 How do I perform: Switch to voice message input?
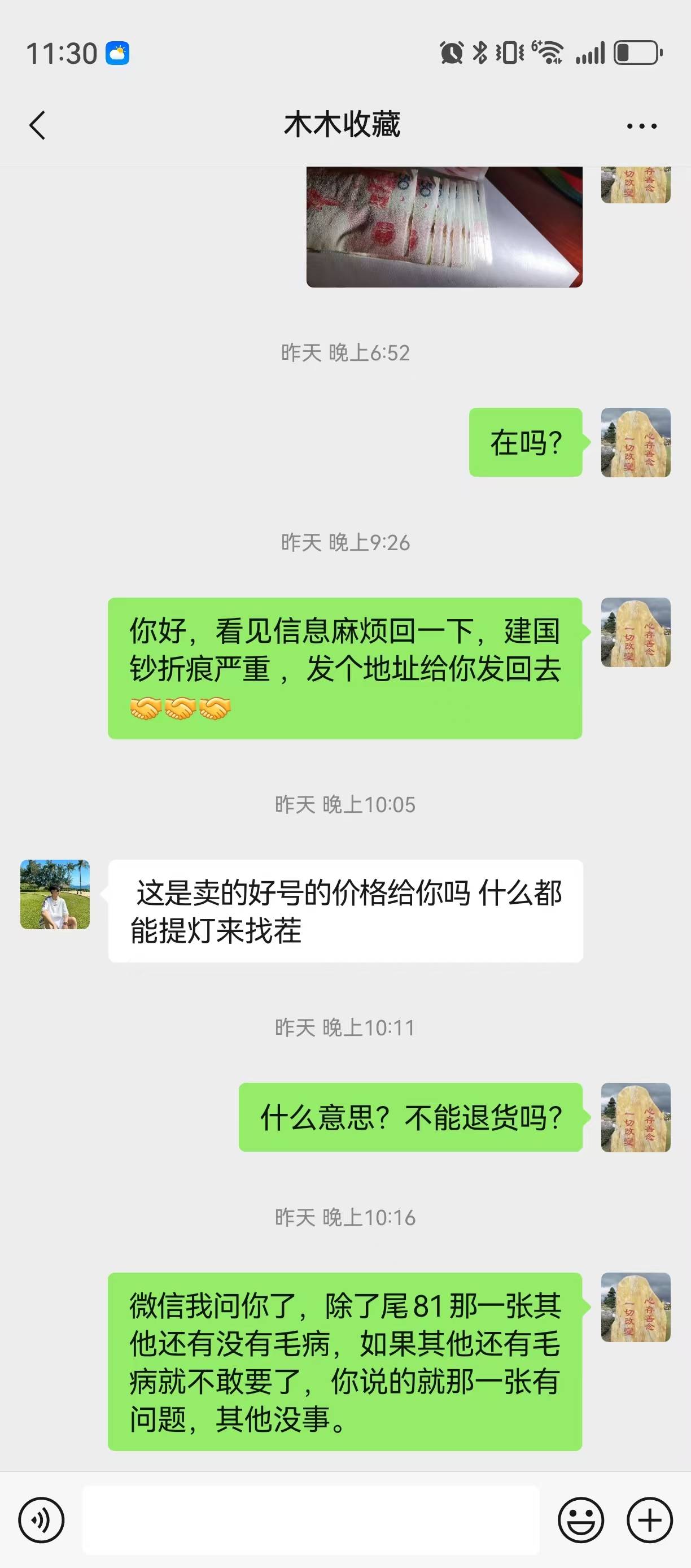click(x=41, y=1520)
